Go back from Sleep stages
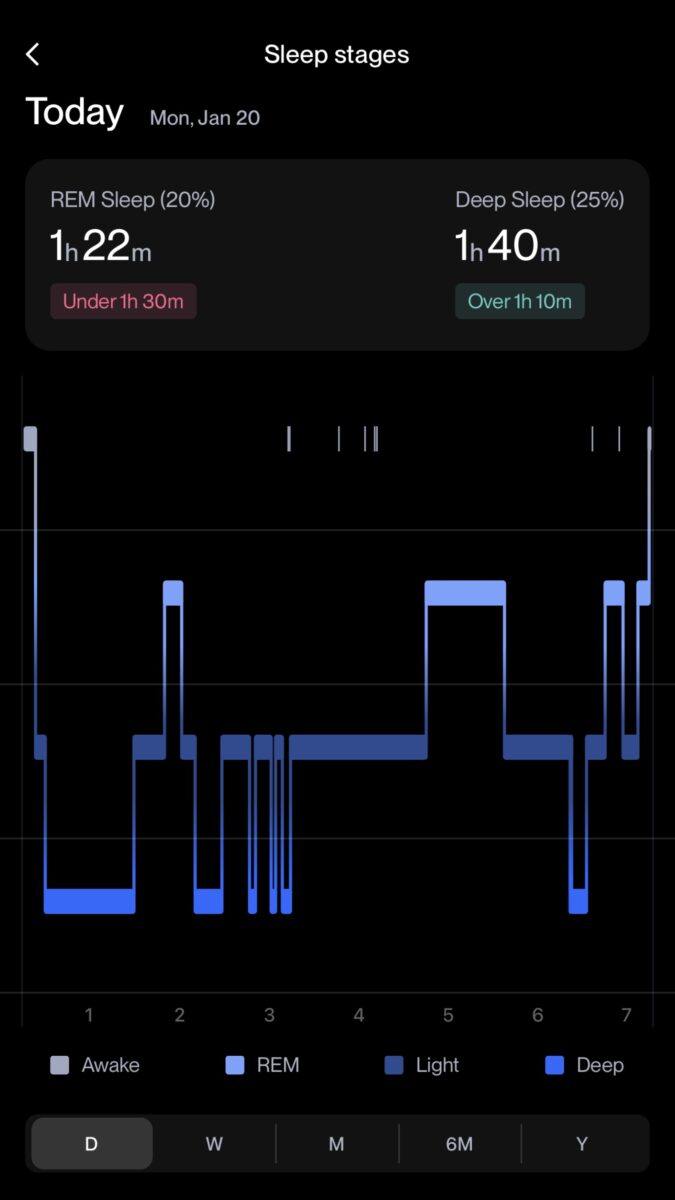Viewport: 675px width, 1200px height. [x=33, y=54]
